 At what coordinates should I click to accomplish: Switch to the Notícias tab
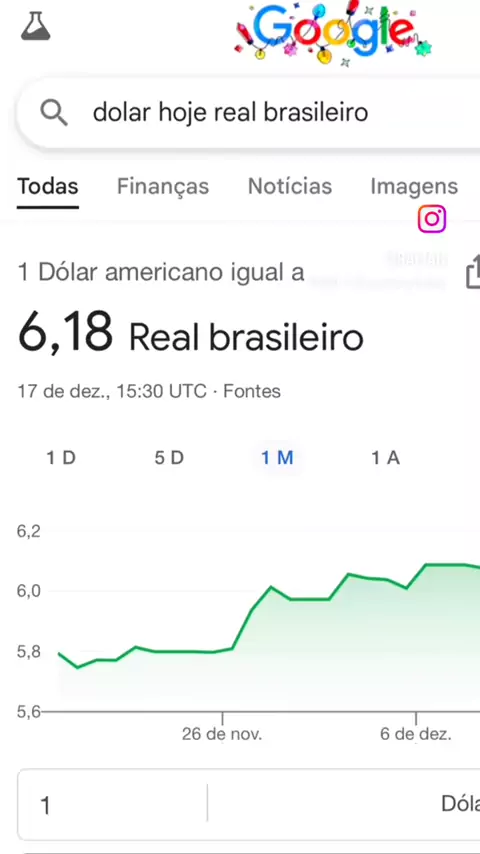click(x=290, y=186)
